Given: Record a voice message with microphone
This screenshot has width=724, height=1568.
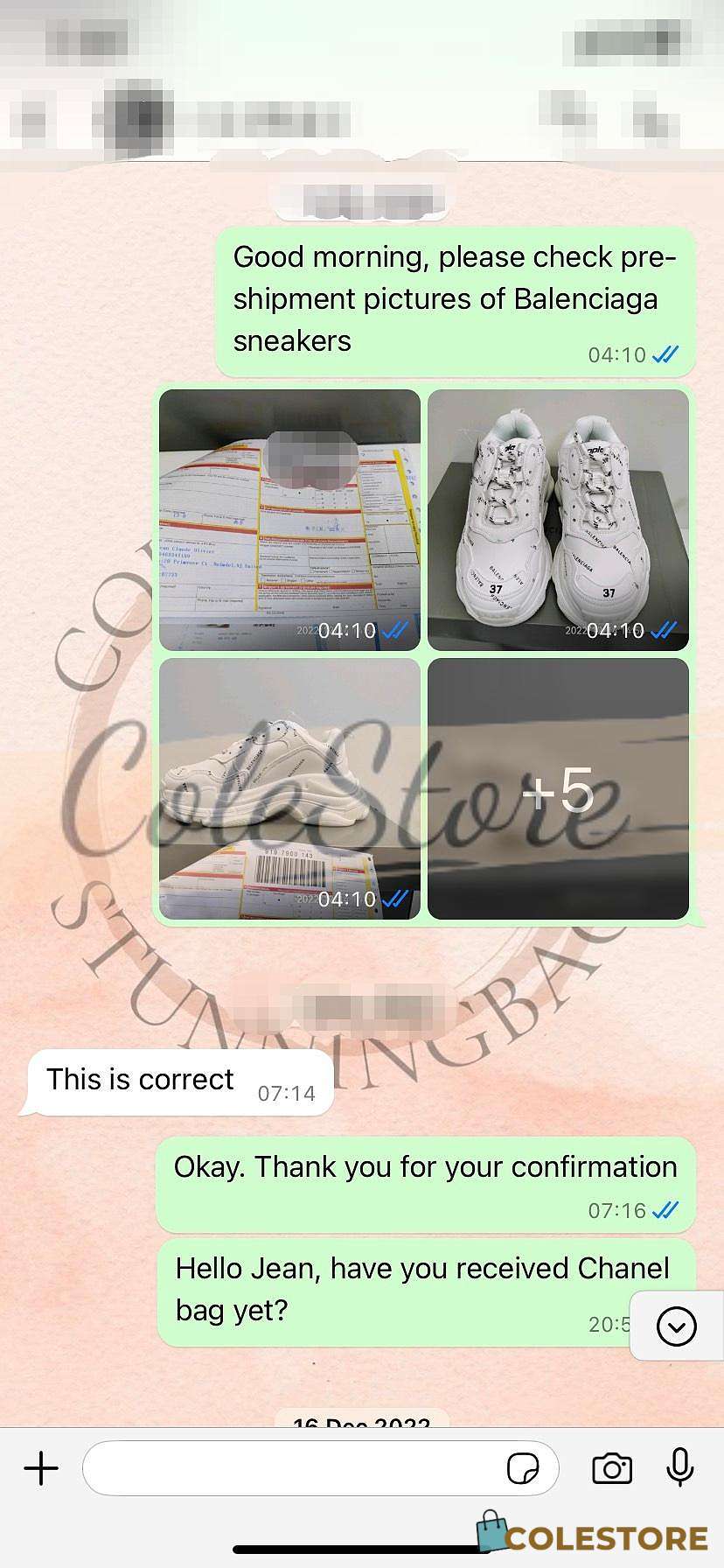Looking at the screenshot, I should (679, 1467).
